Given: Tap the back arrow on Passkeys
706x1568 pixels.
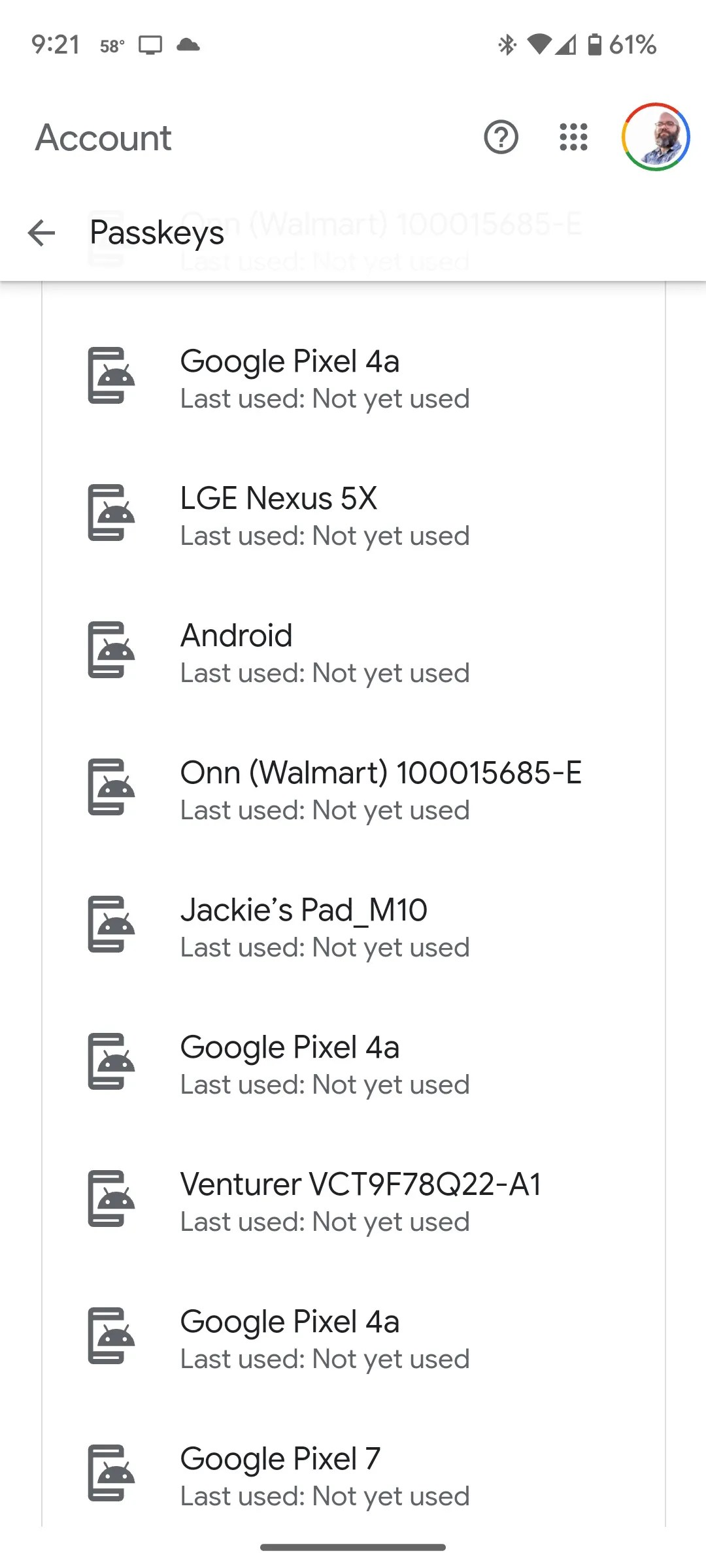Looking at the screenshot, I should [x=41, y=233].
